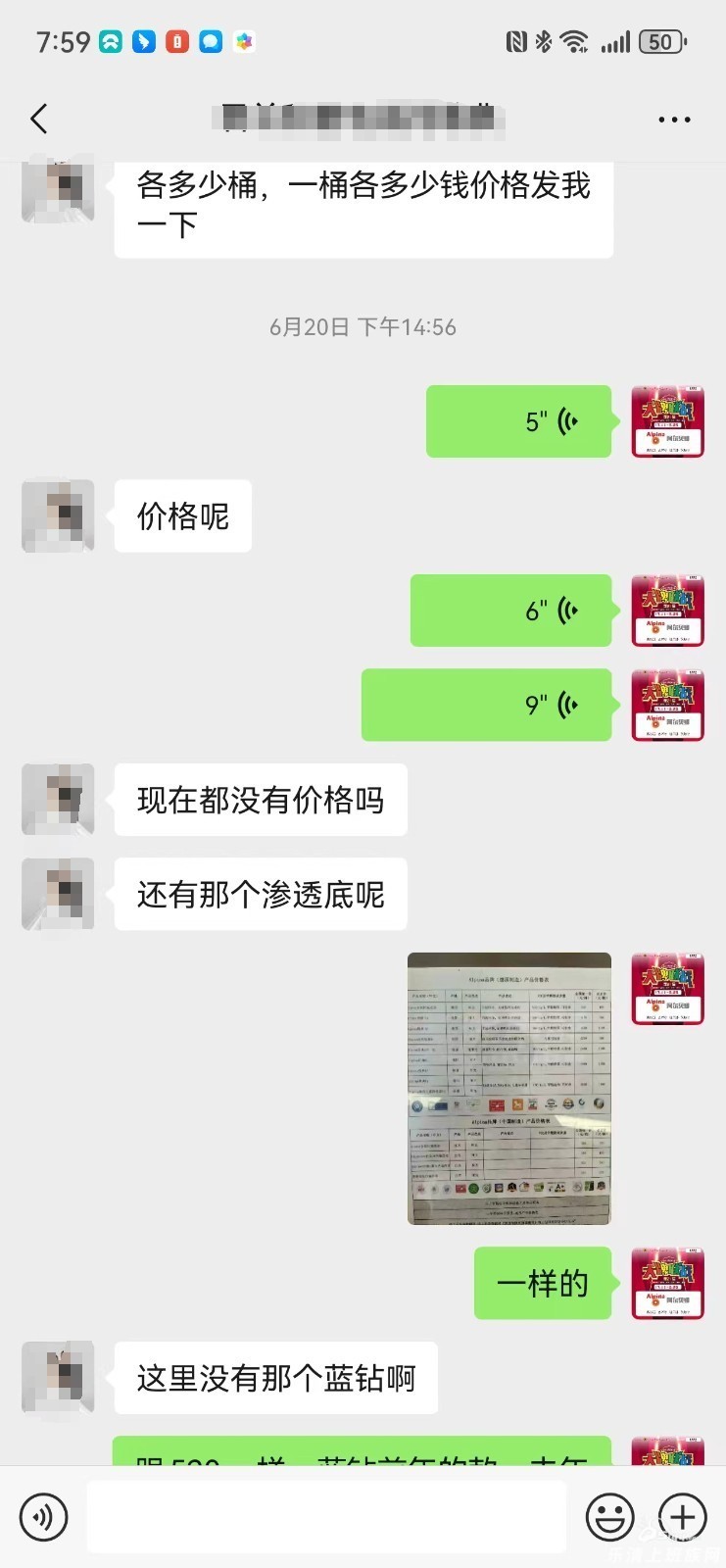Open the three-dot chat info menu
Image resolution: width=726 pixels, height=1568 pixels.
[674, 120]
